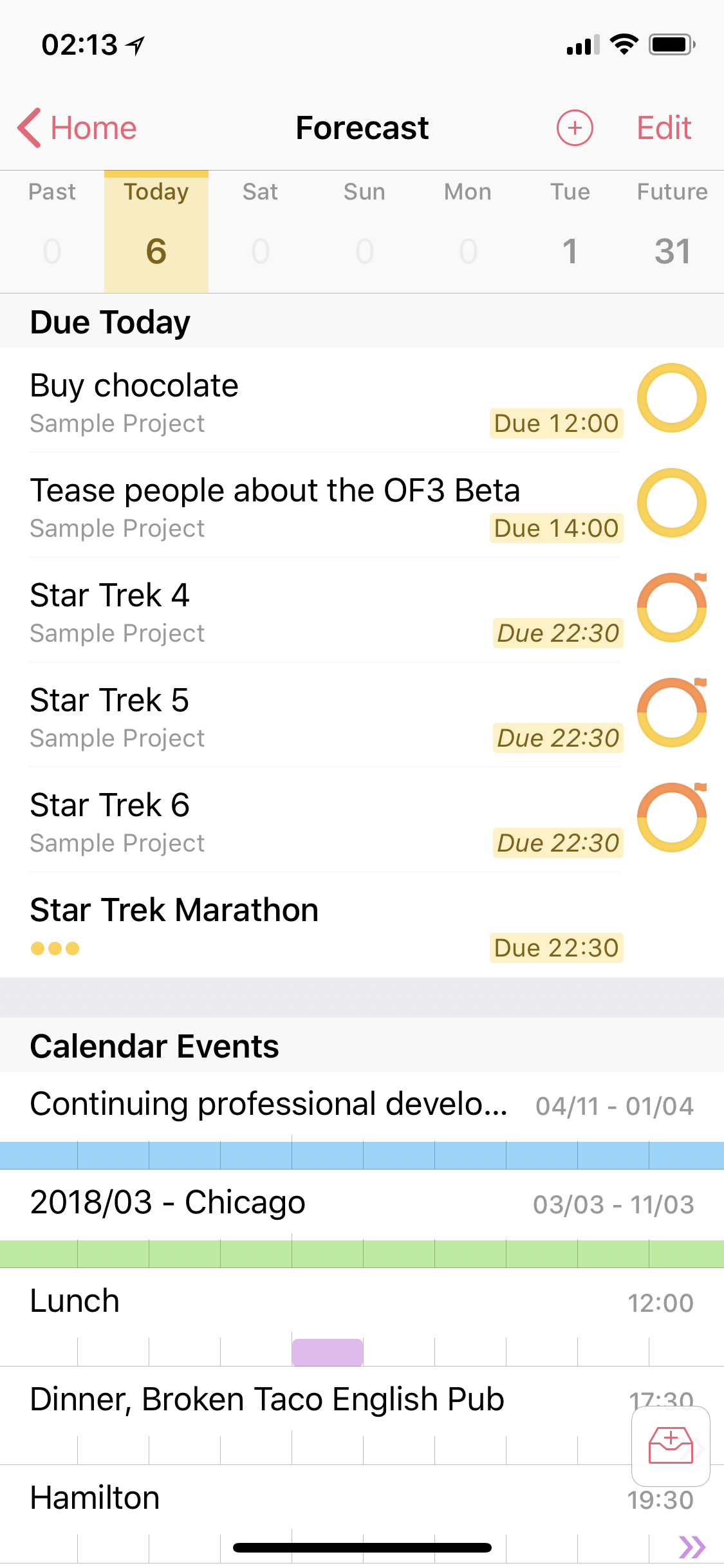Open the add-to-inbox floating button
This screenshot has height=1568, width=724.
671,1446
